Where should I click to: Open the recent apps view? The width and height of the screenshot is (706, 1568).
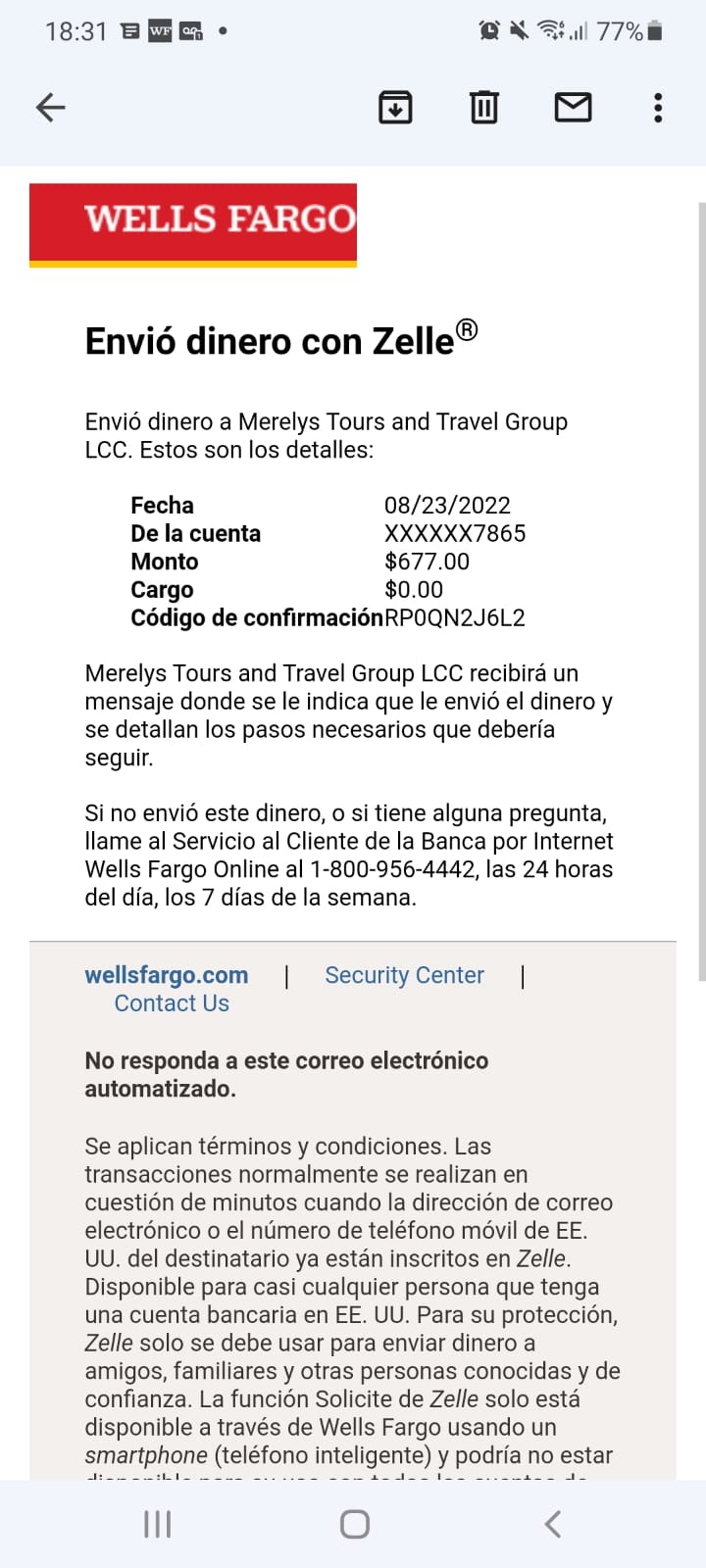[x=157, y=1524]
